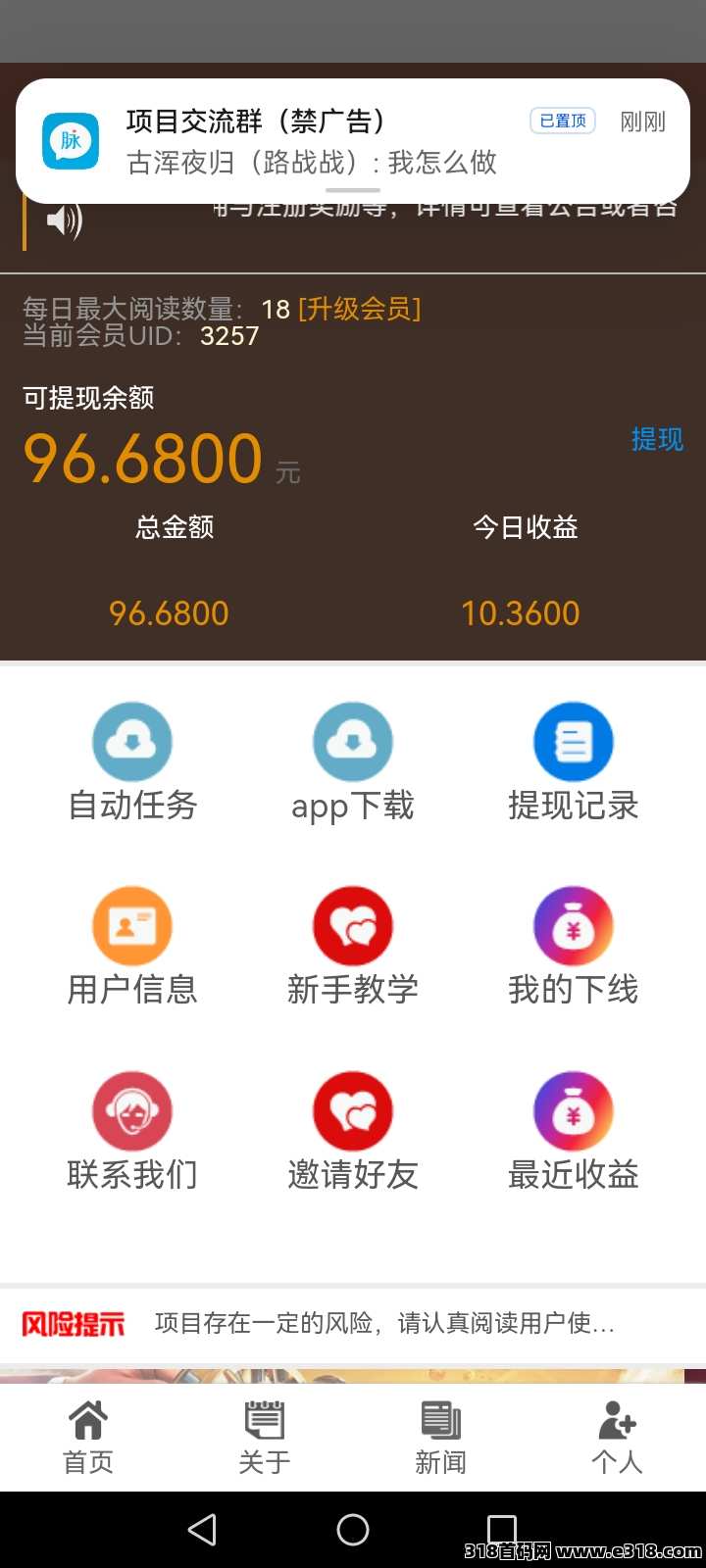Viewport: 706px width, 1568px height.
Task: Open 联系我们
Action: point(132,1131)
